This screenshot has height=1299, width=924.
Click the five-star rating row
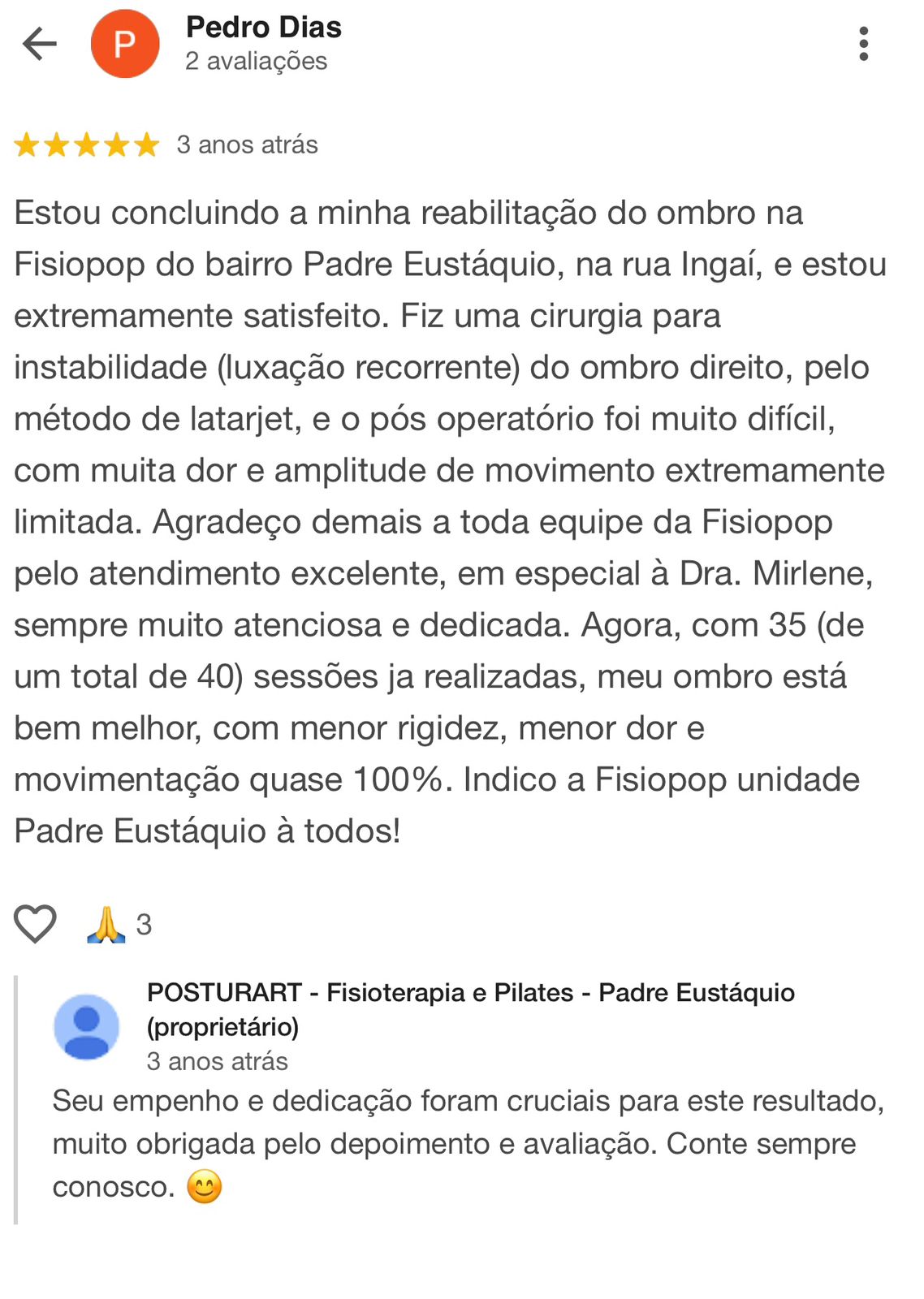pyautogui.click(x=85, y=145)
